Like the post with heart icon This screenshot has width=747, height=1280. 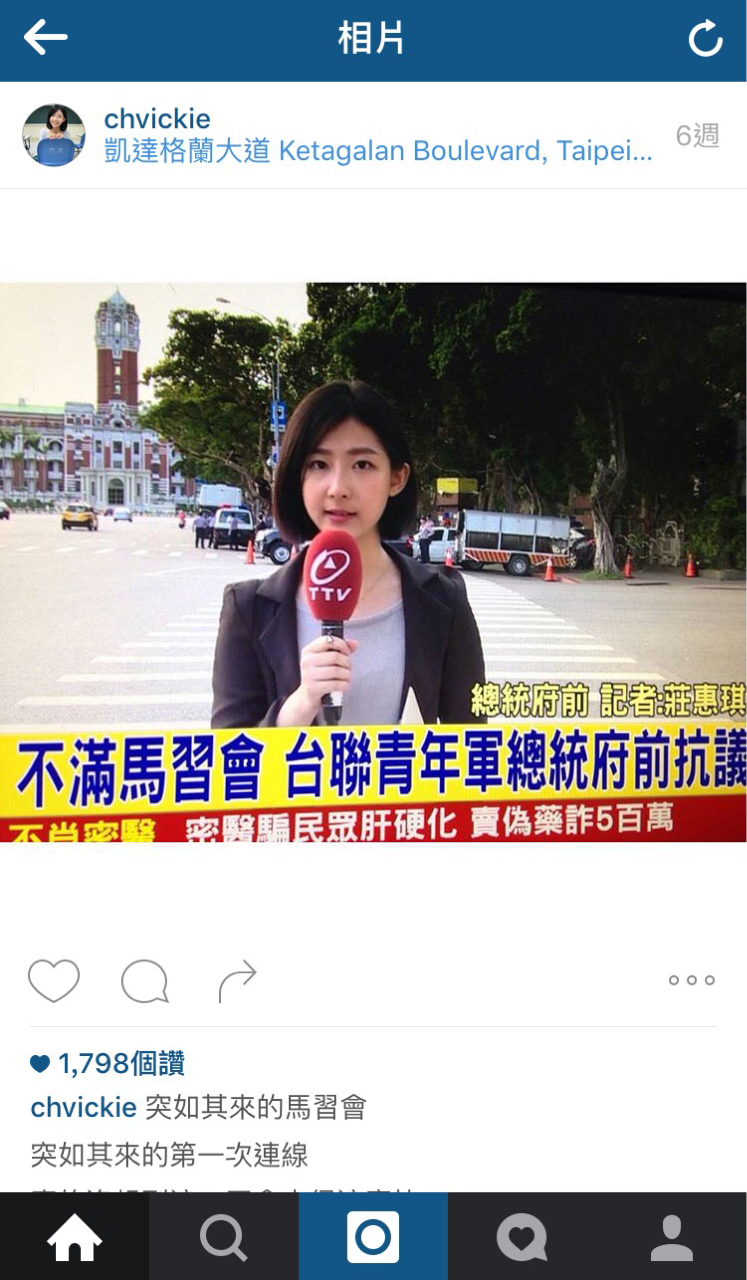(x=53, y=981)
